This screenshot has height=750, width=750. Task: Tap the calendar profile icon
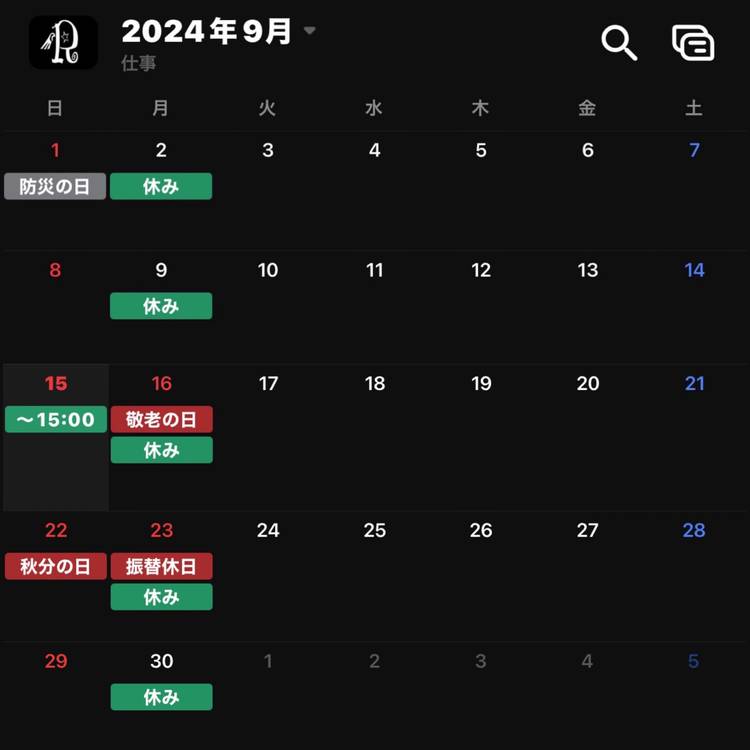[x=63, y=43]
